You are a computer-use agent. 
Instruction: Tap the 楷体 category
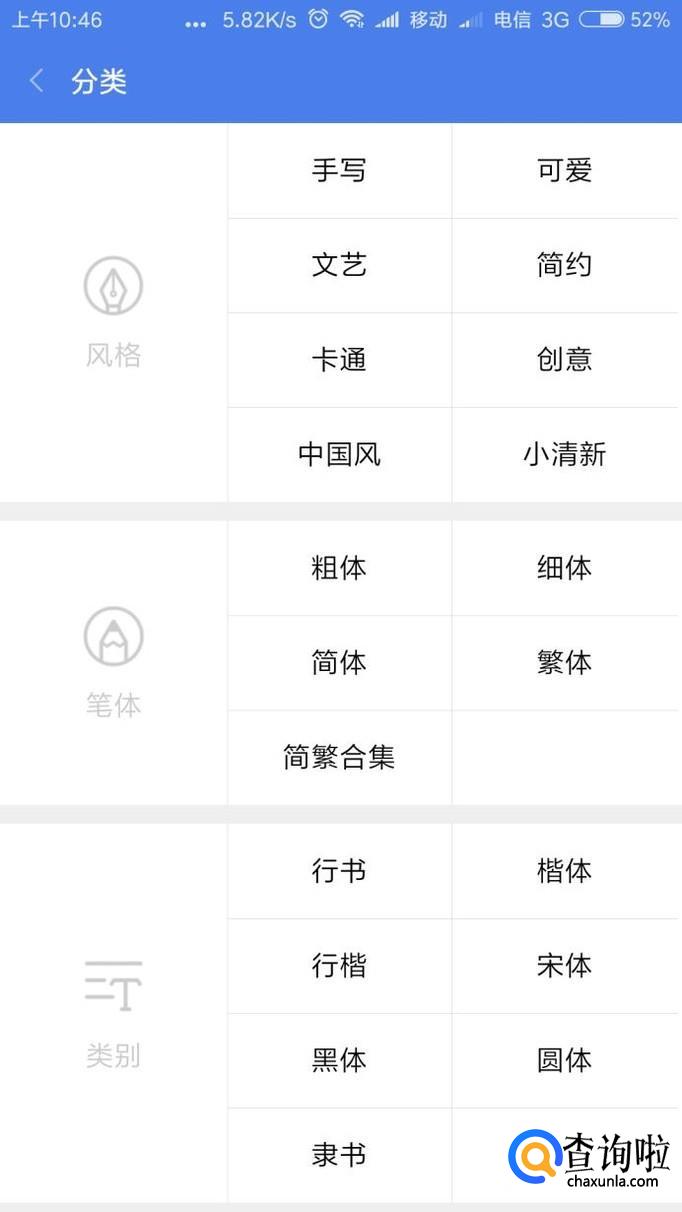point(565,871)
